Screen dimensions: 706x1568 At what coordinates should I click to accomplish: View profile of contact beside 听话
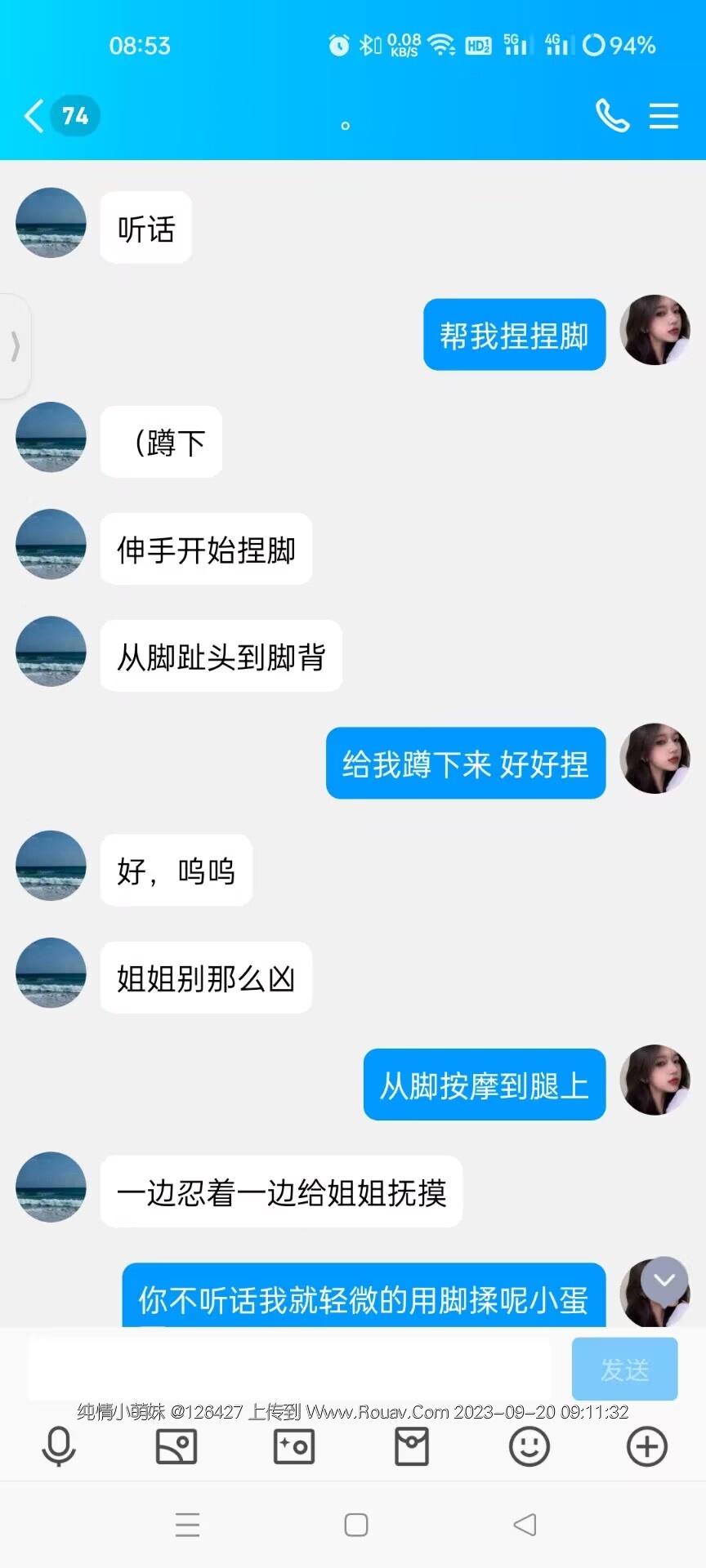(x=51, y=223)
